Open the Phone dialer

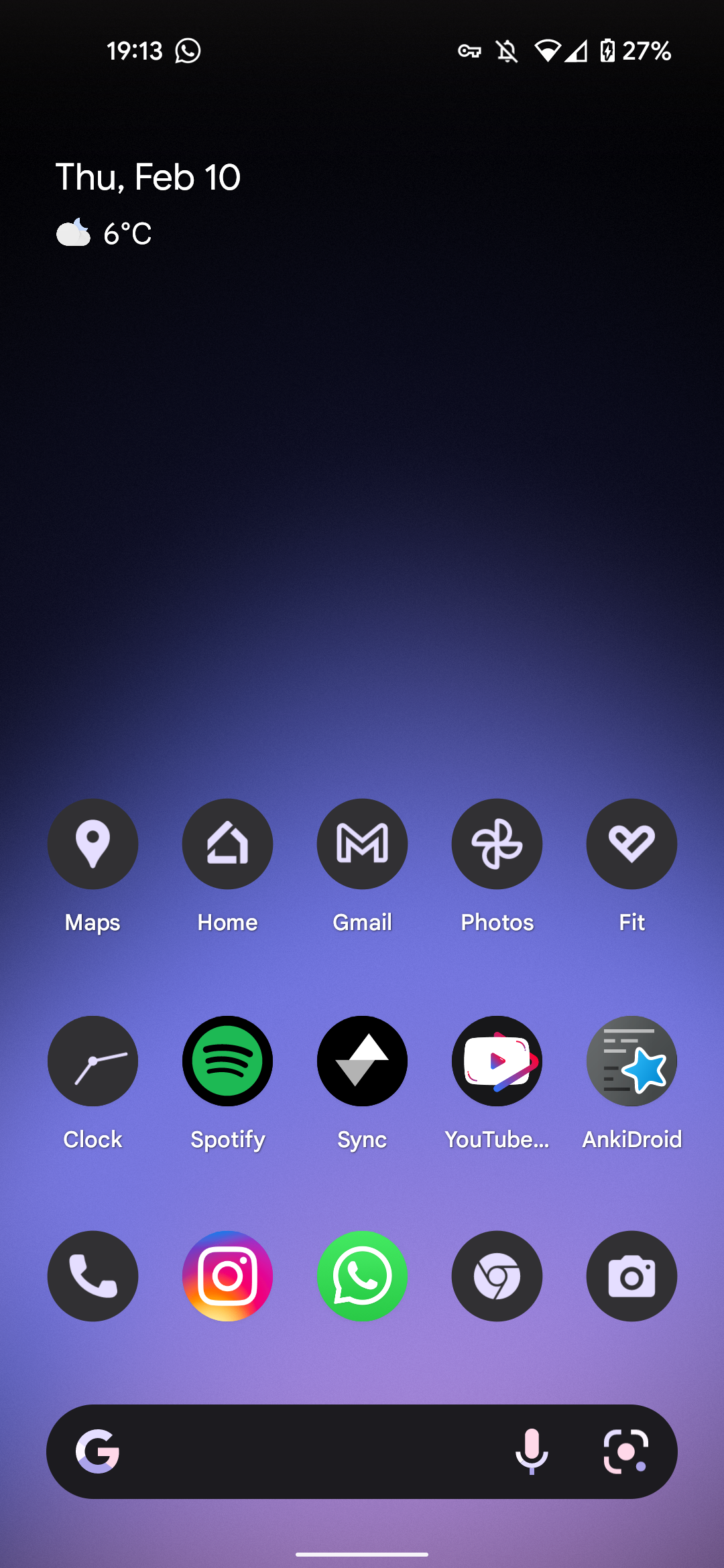[93, 1276]
